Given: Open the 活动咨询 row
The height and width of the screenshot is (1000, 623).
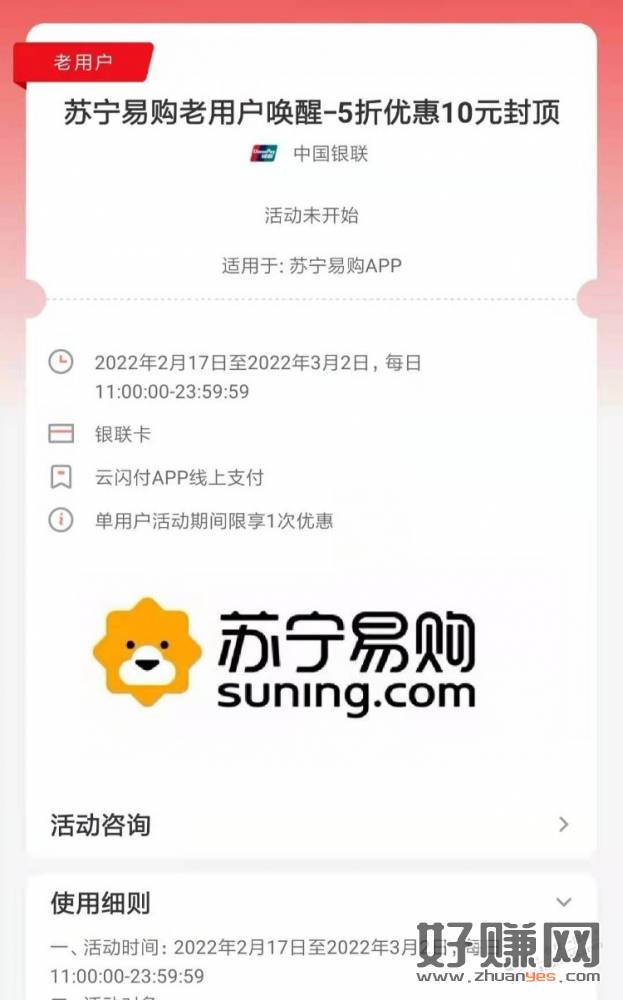Looking at the screenshot, I should (310, 825).
